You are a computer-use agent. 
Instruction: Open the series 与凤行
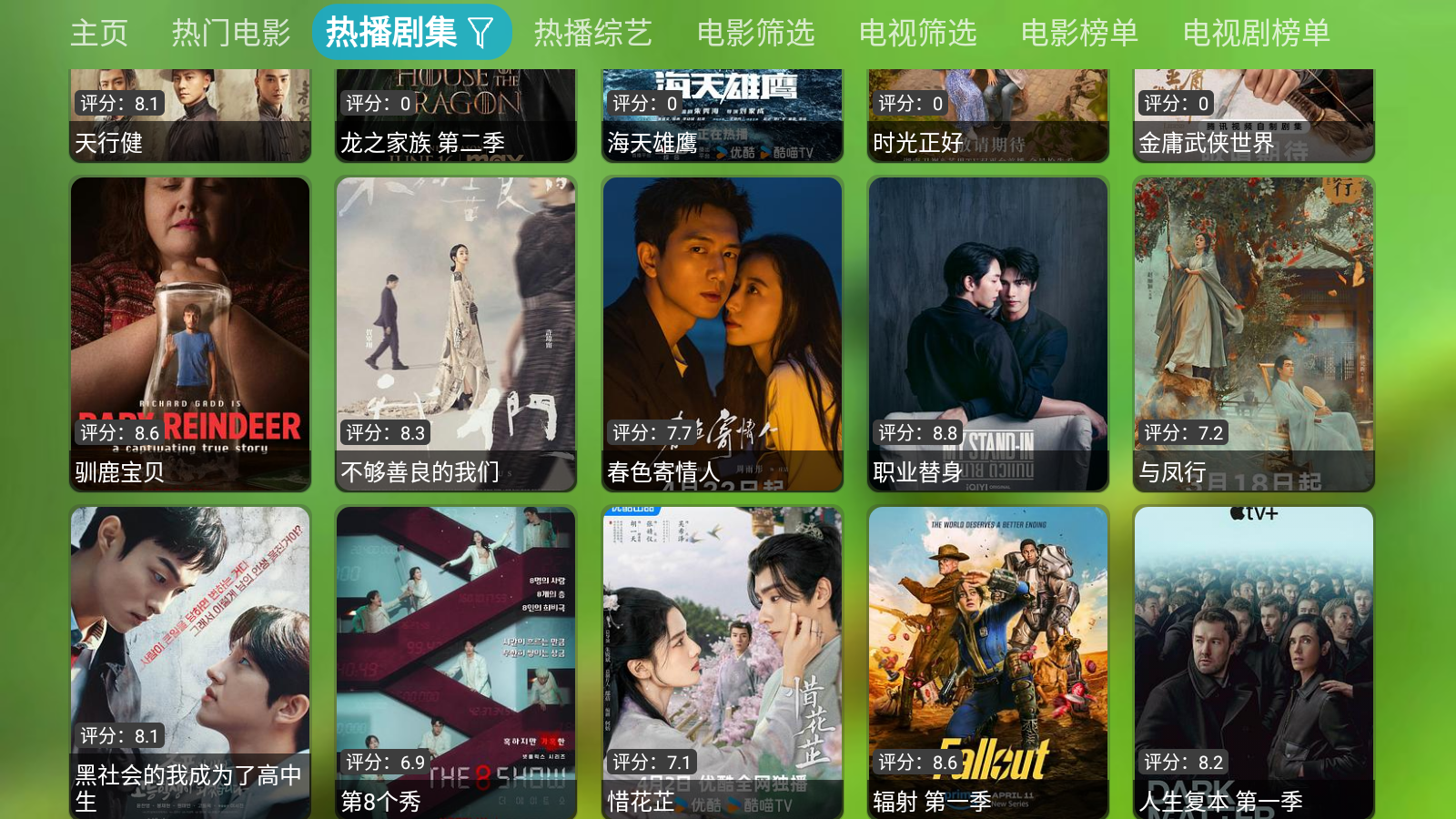(x=1254, y=334)
